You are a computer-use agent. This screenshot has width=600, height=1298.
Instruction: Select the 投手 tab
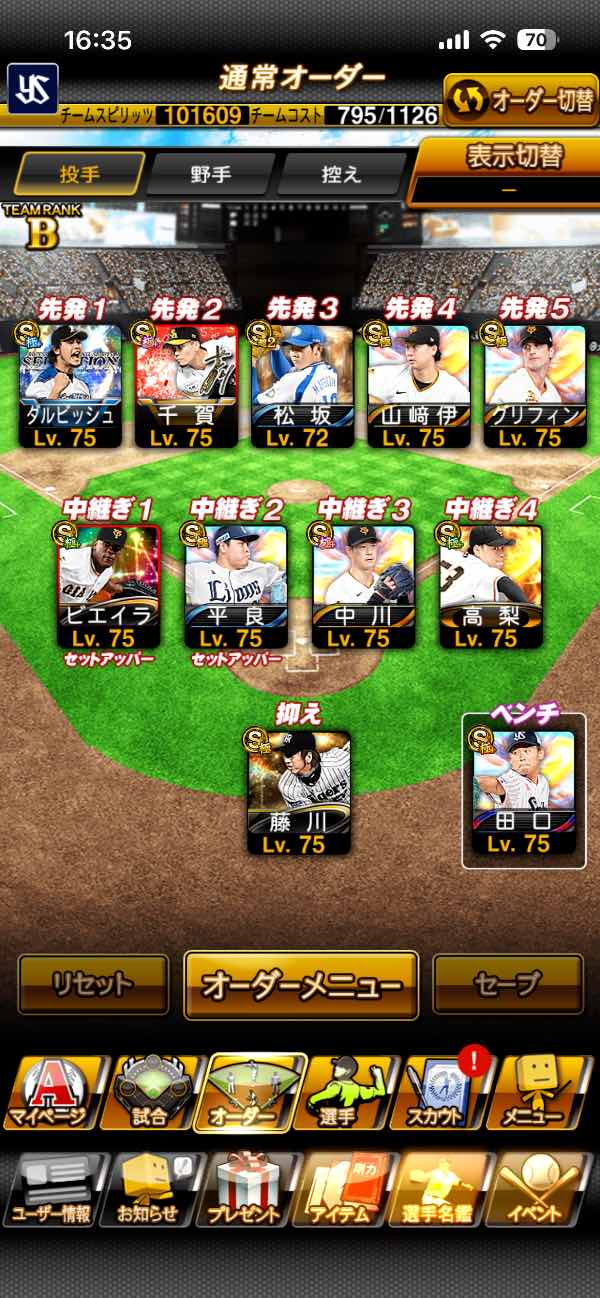pos(79,173)
